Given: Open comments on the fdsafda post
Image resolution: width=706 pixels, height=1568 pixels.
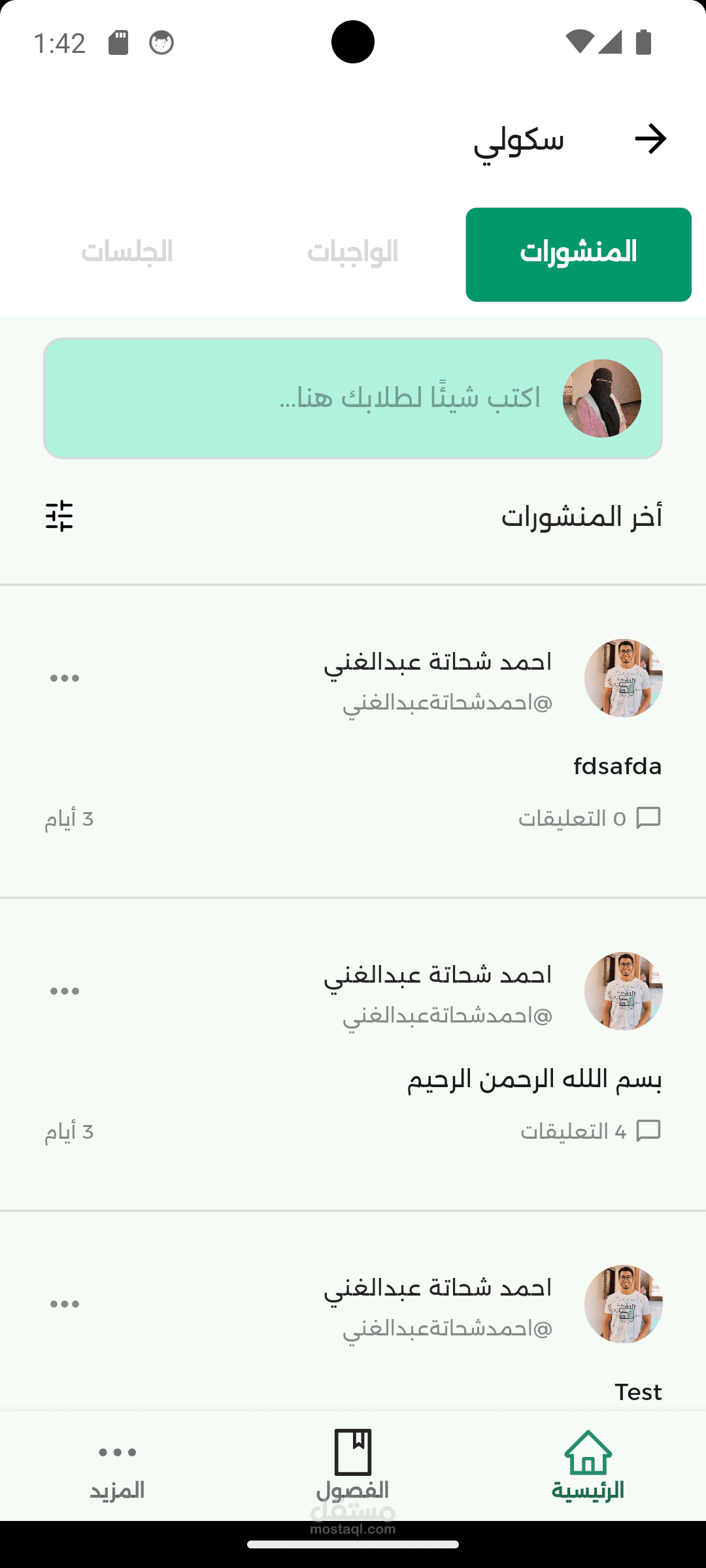Looking at the screenshot, I should click(x=590, y=819).
